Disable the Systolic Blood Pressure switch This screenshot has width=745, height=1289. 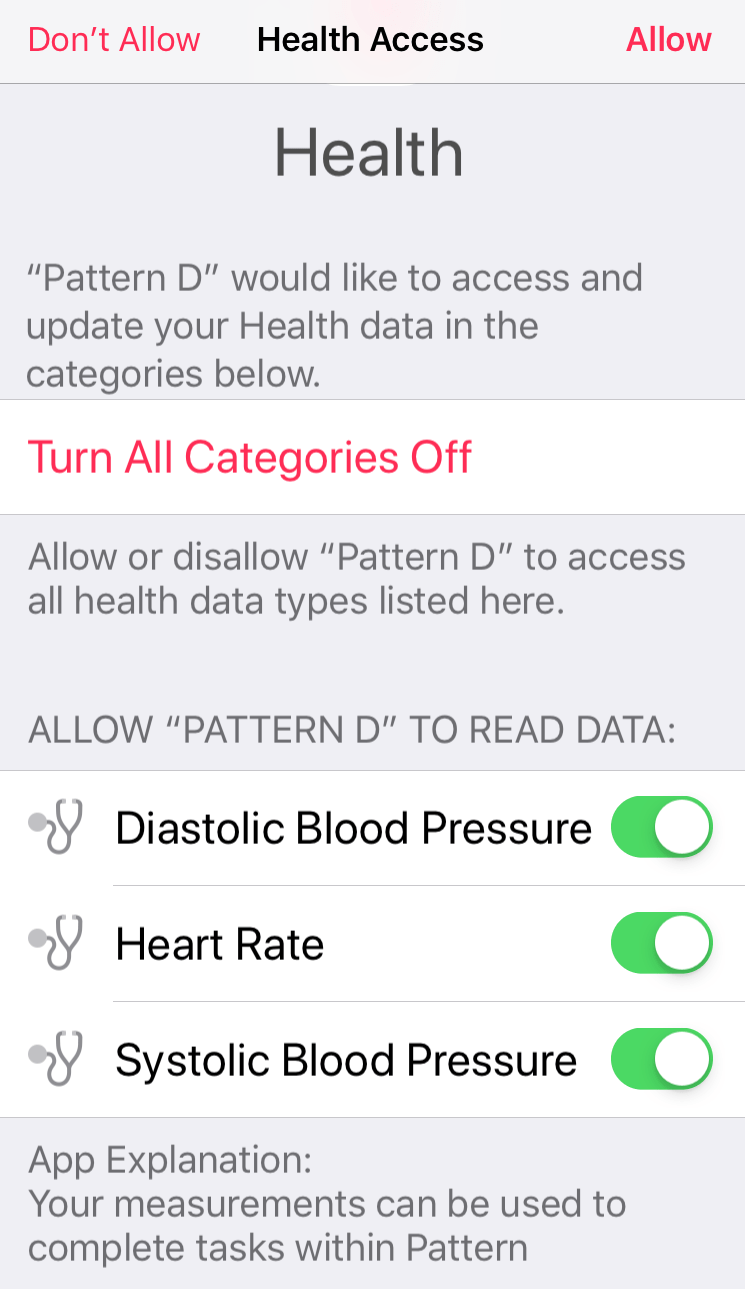(x=661, y=1059)
